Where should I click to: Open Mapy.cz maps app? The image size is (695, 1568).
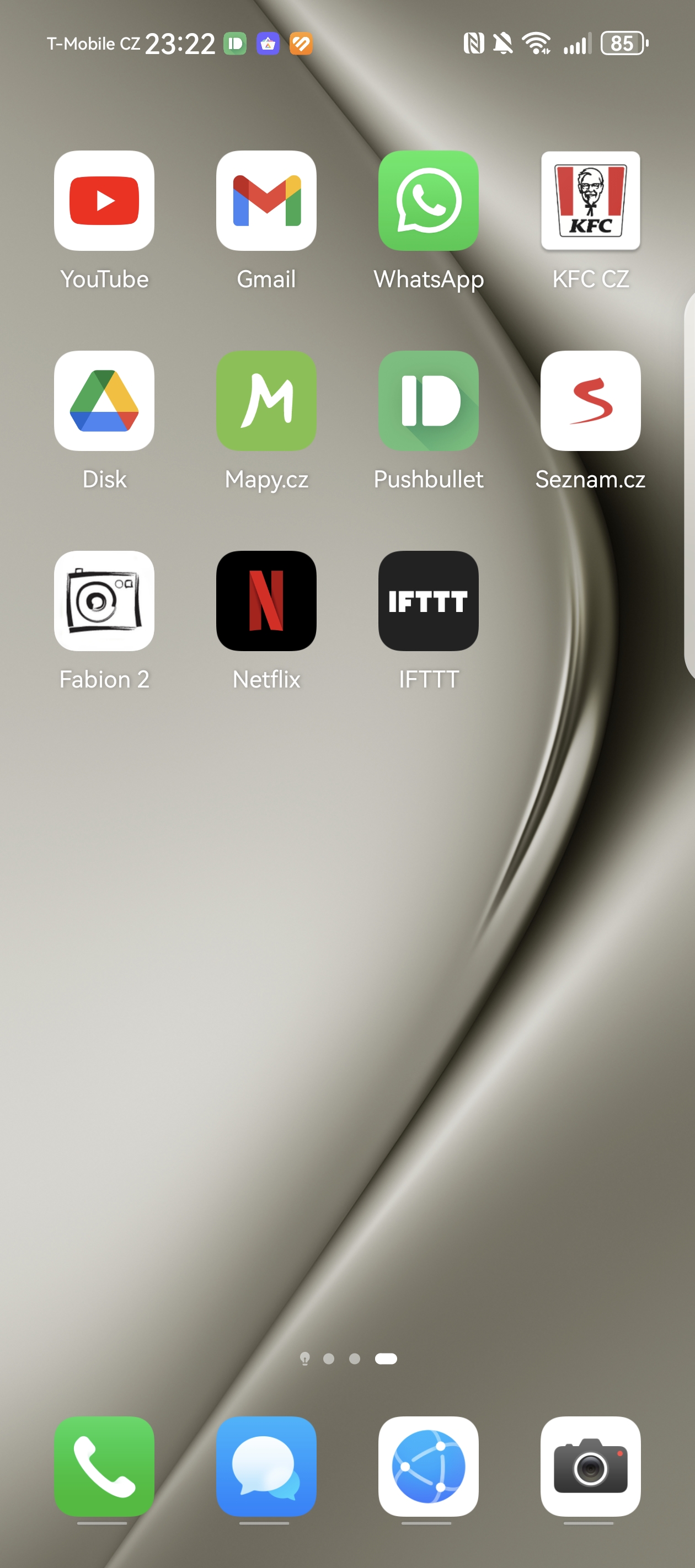tap(266, 400)
